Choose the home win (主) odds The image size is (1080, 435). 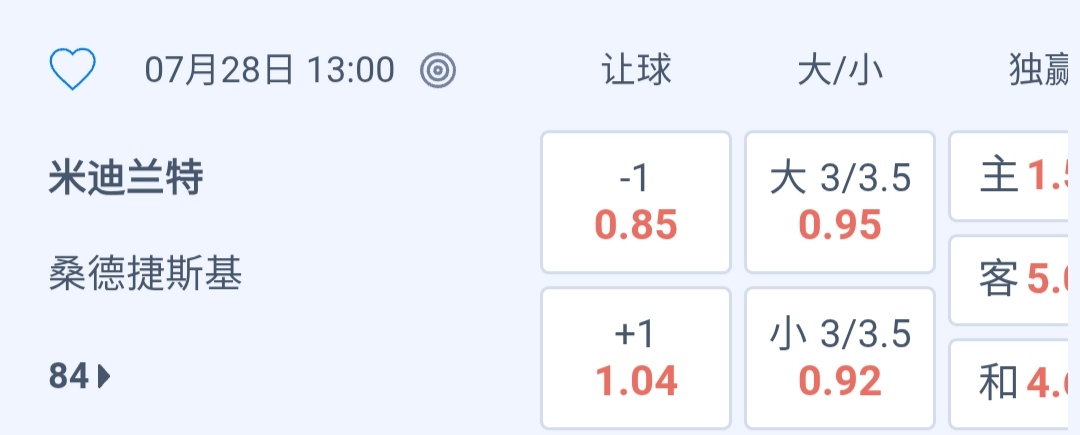(x=1014, y=177)
